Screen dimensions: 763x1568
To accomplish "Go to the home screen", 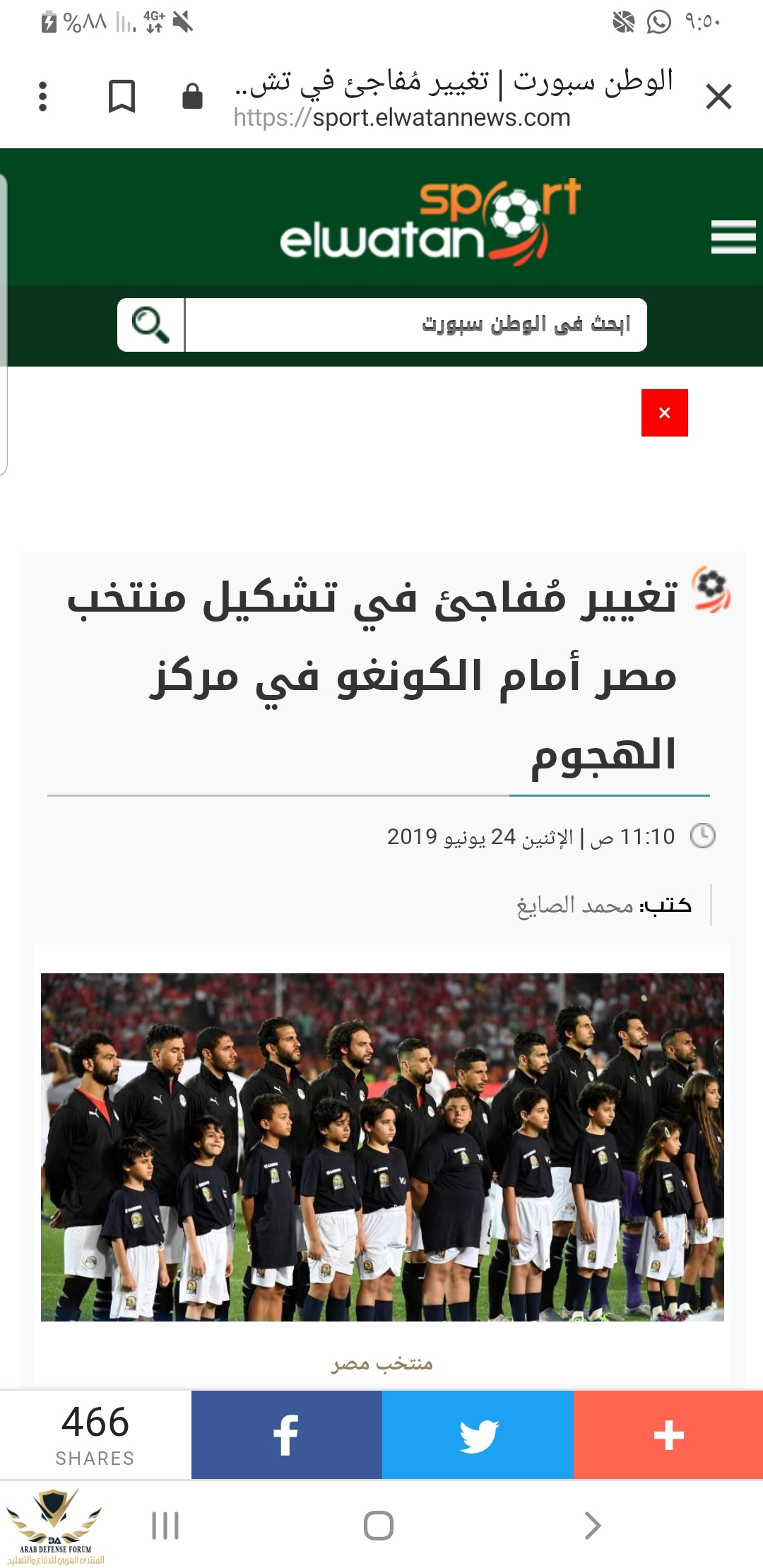I will [x=379, y=1526].
